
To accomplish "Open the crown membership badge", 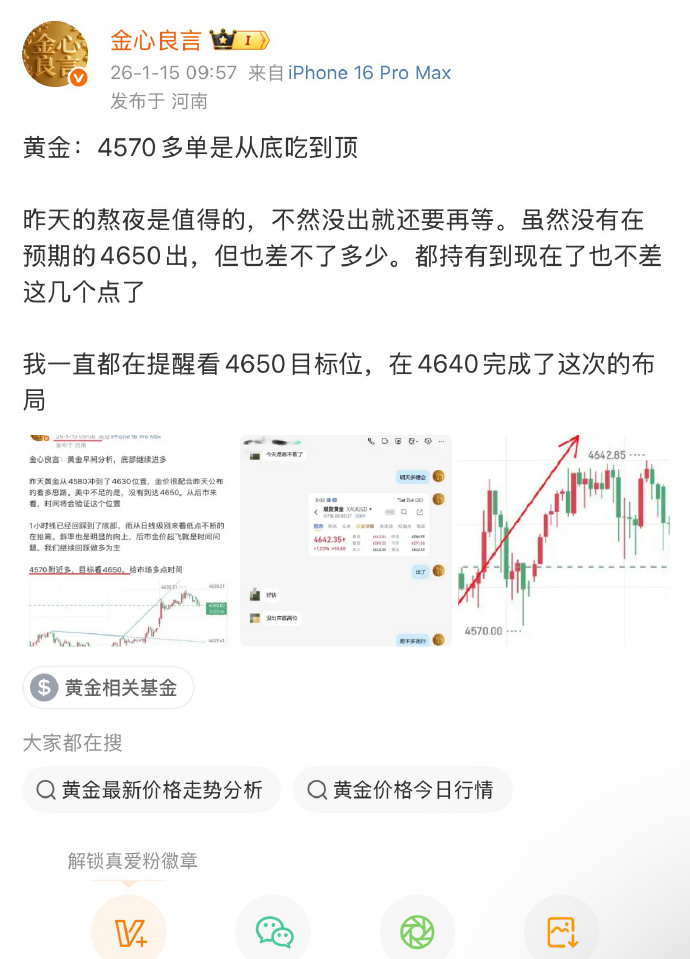I will point(240,41).
